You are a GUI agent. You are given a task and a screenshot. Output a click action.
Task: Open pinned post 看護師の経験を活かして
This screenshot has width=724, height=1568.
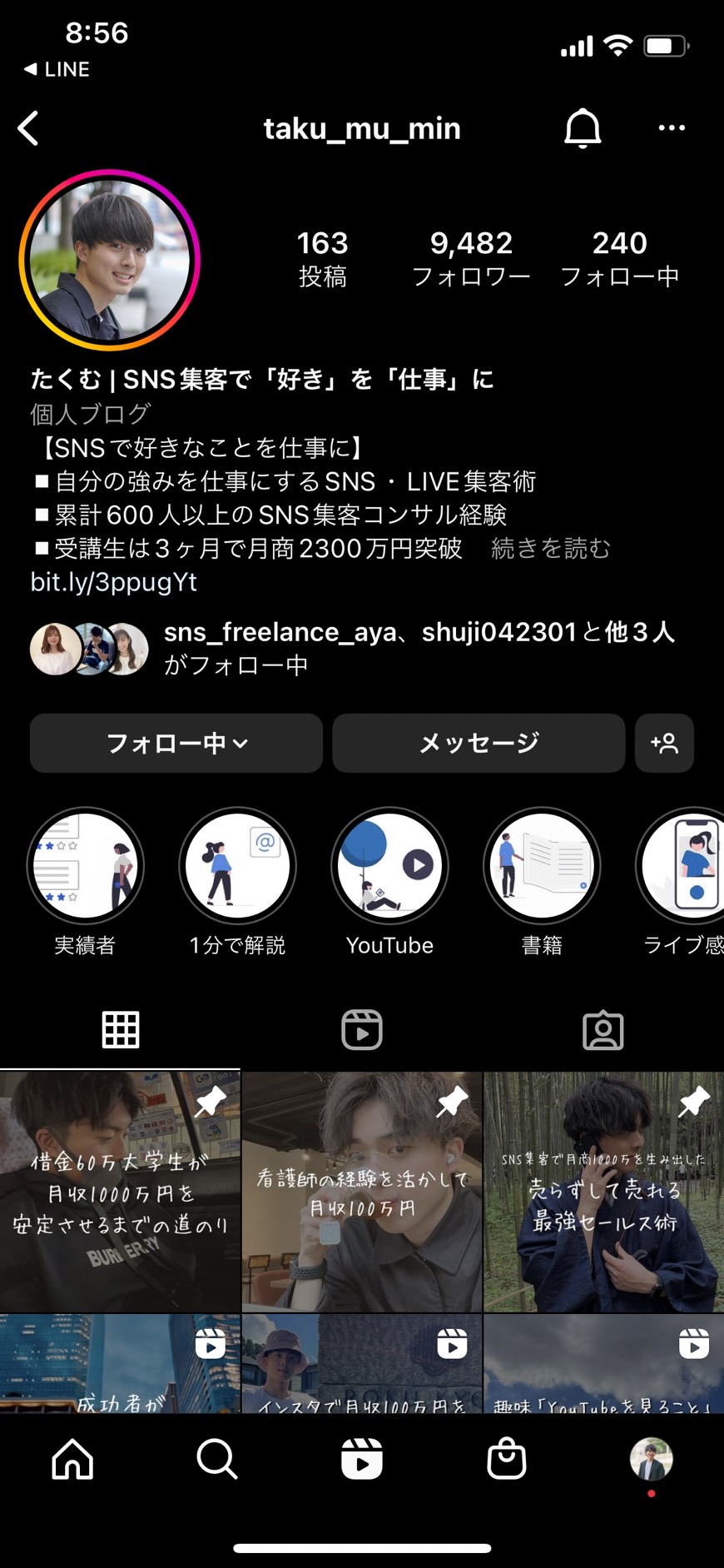[x=362, y=1192]
